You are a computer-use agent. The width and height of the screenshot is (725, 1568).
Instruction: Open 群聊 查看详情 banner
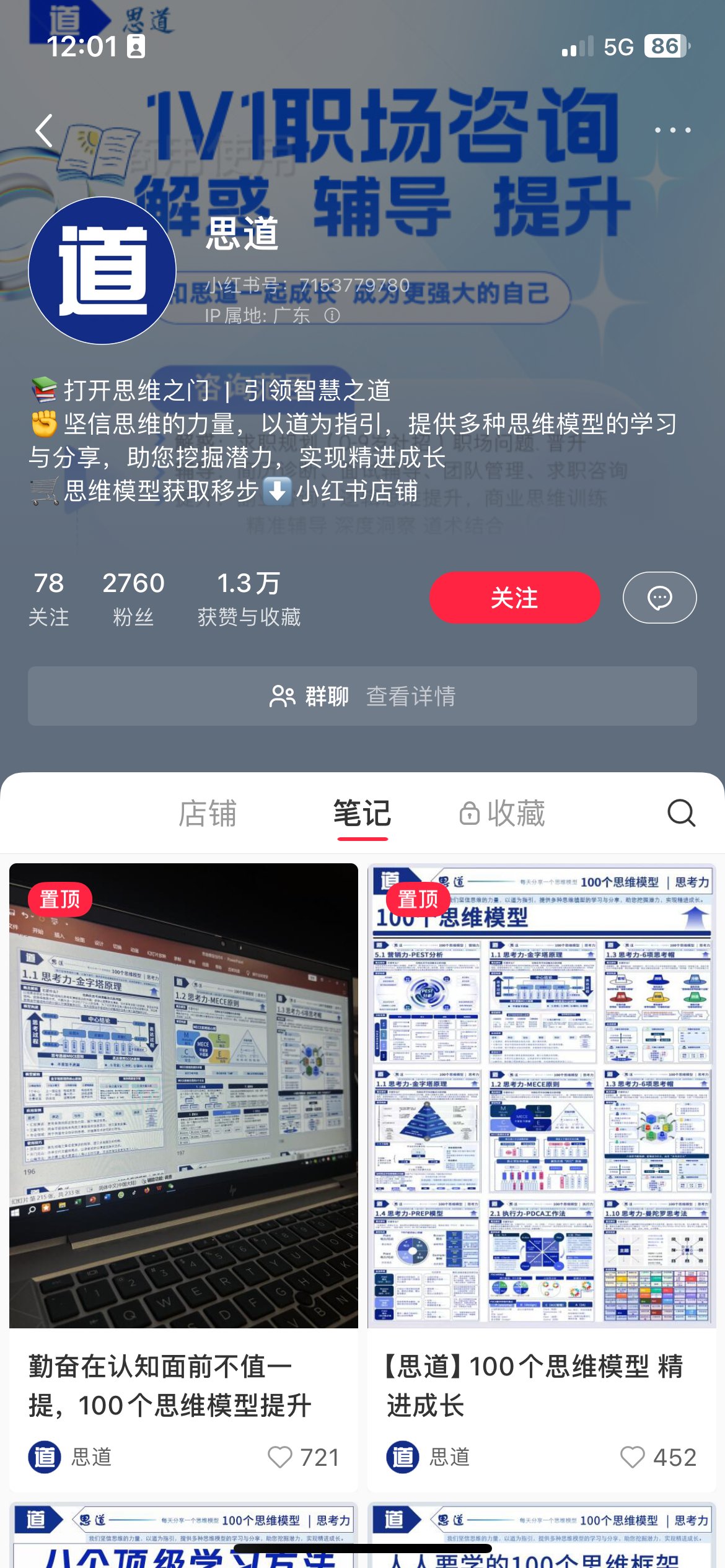click(362, 696)
